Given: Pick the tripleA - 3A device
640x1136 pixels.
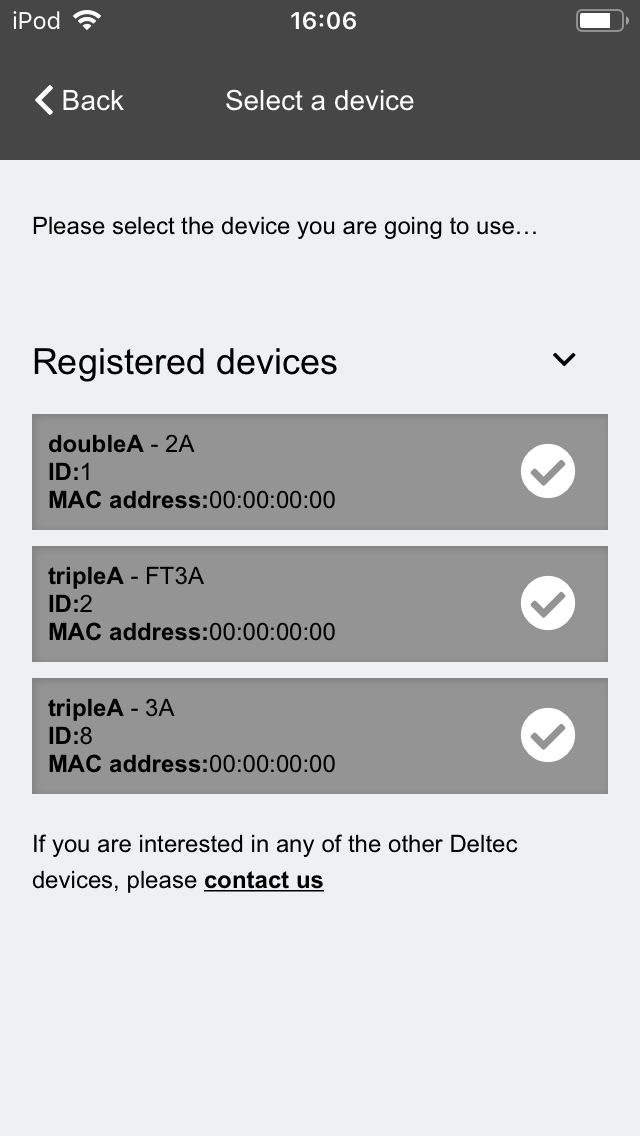Looking at the screenshot, I should tap(320, 735).
